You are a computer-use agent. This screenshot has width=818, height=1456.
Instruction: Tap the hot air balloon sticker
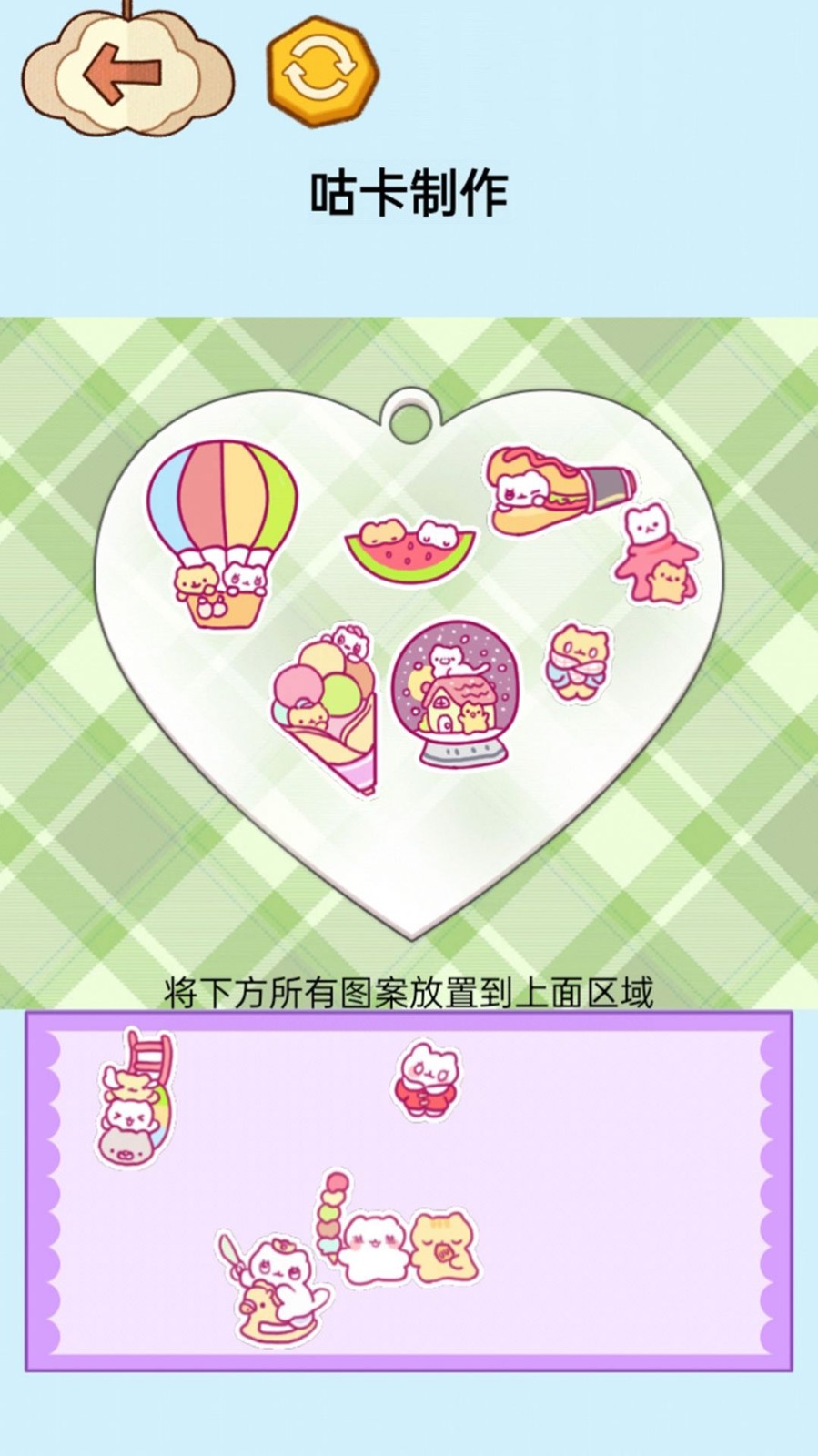coord(224,532)
